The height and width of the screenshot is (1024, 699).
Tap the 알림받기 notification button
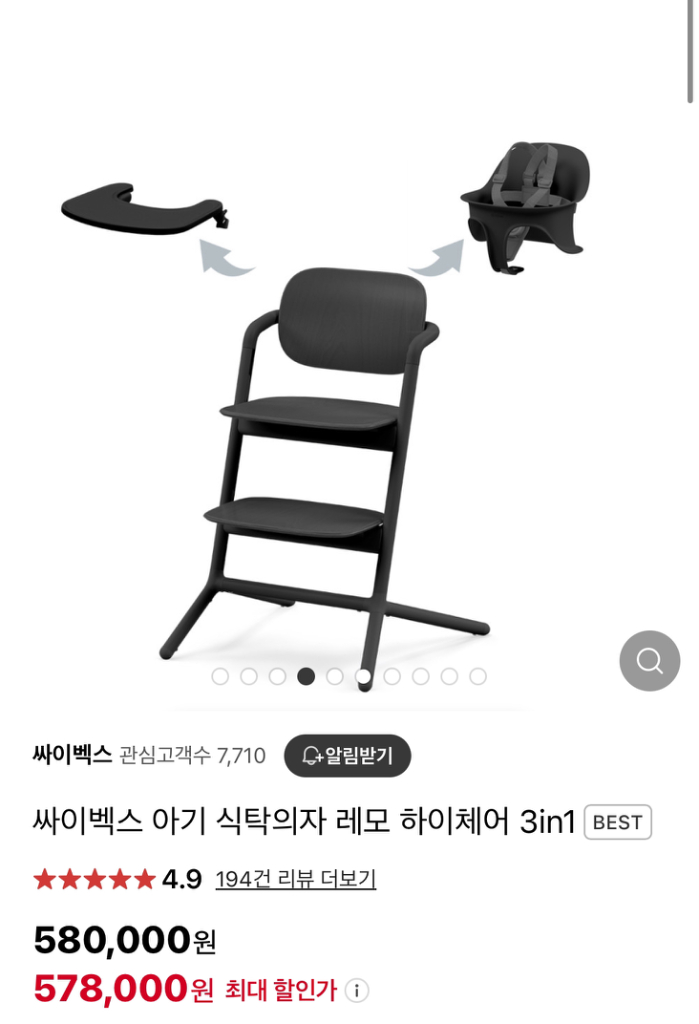click(x=347, y=755)
